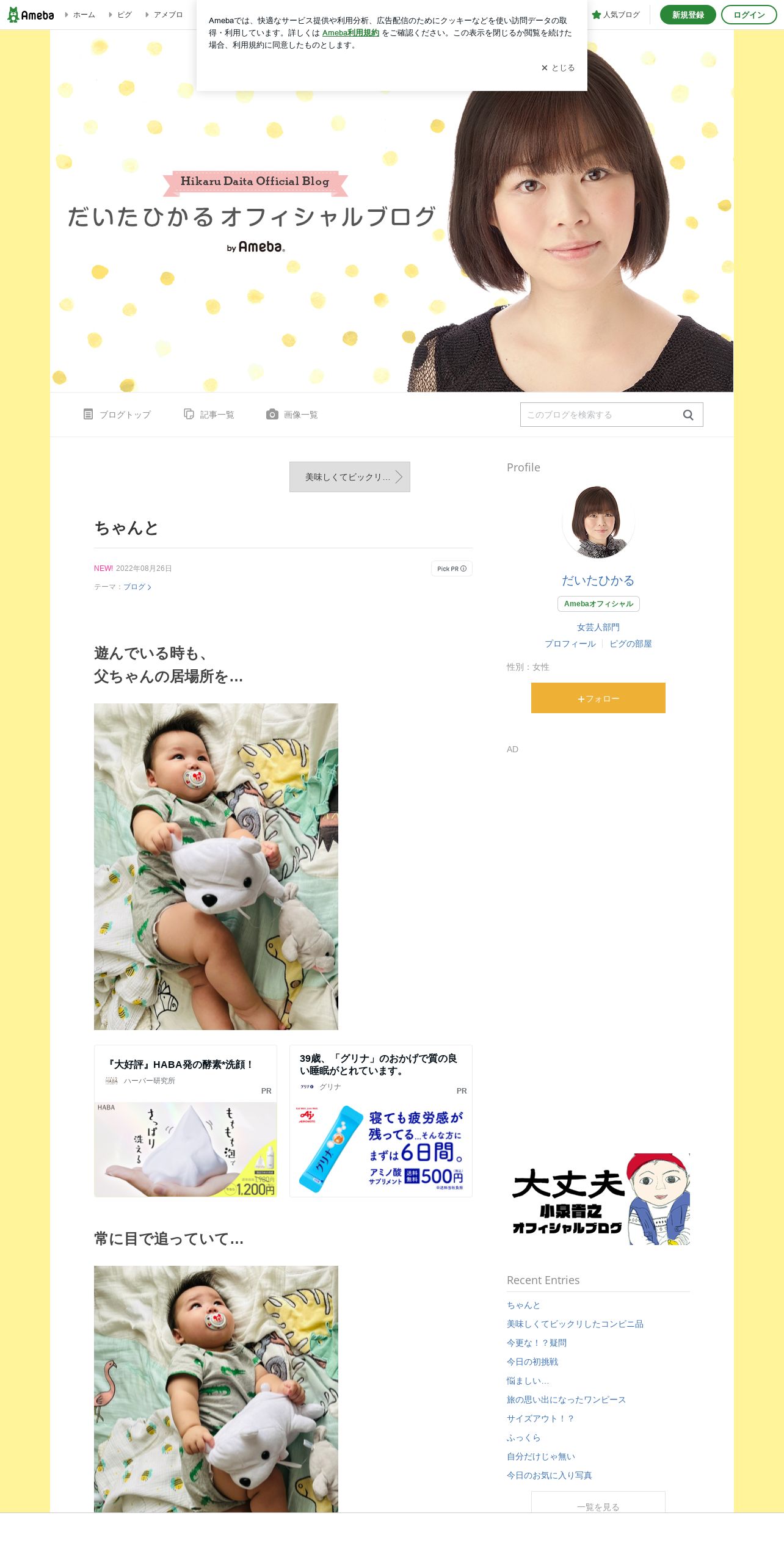Open 人気ブログ in the top bar
The width and height of the screenshot is (784, 1568).
[615, 15]
